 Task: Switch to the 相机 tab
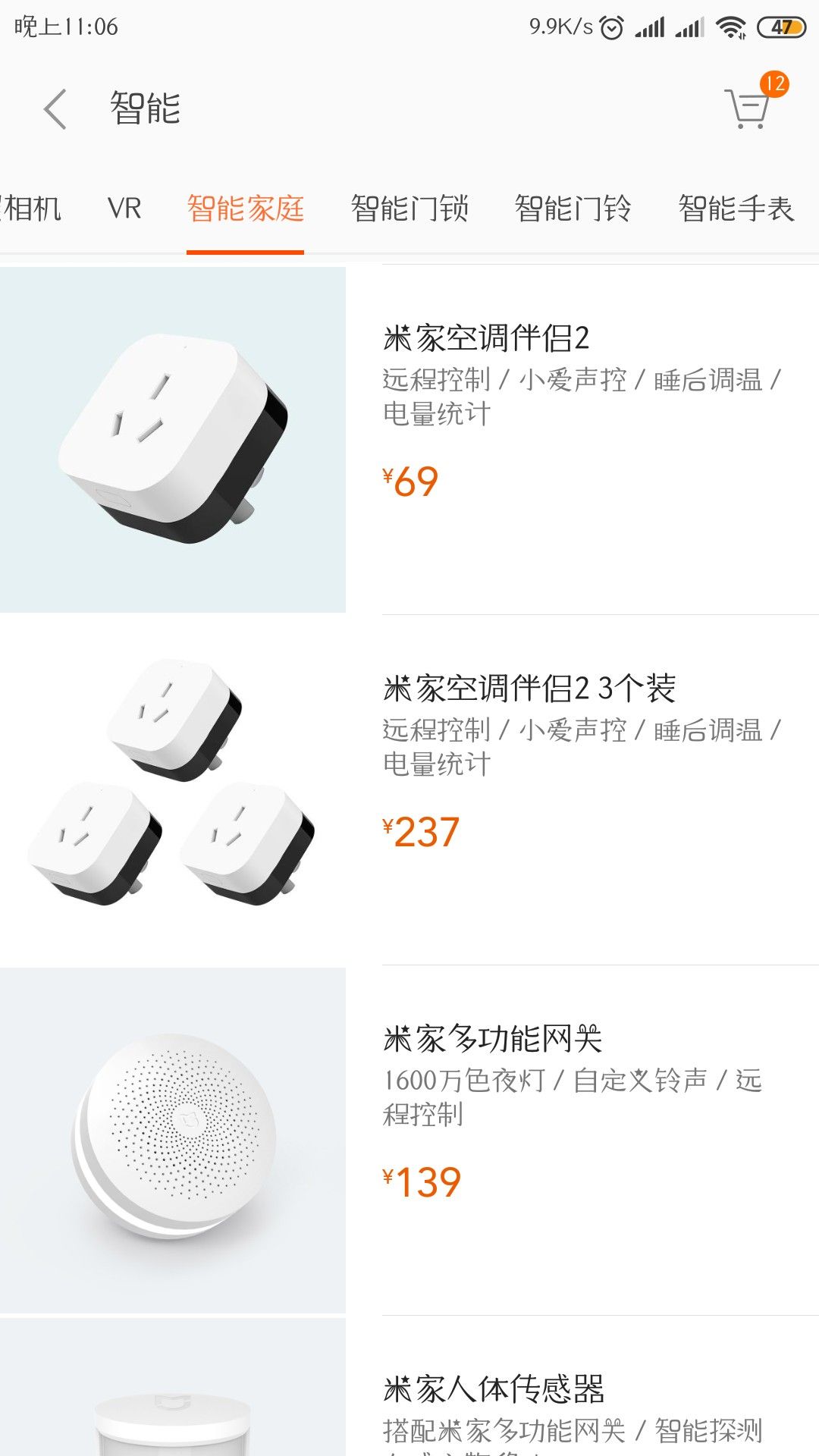(30, 209)
